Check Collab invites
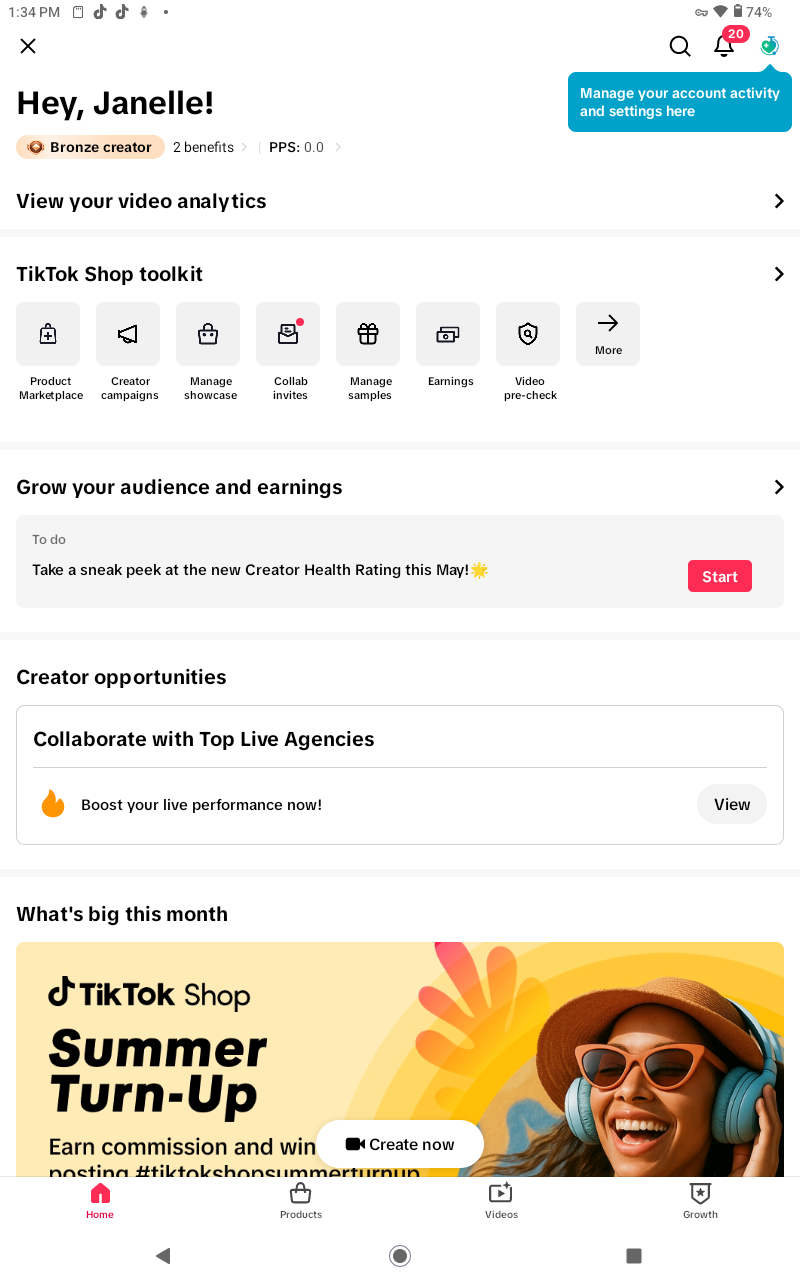Viewport: 800px width, 1280px height. (x=288, y=352)
